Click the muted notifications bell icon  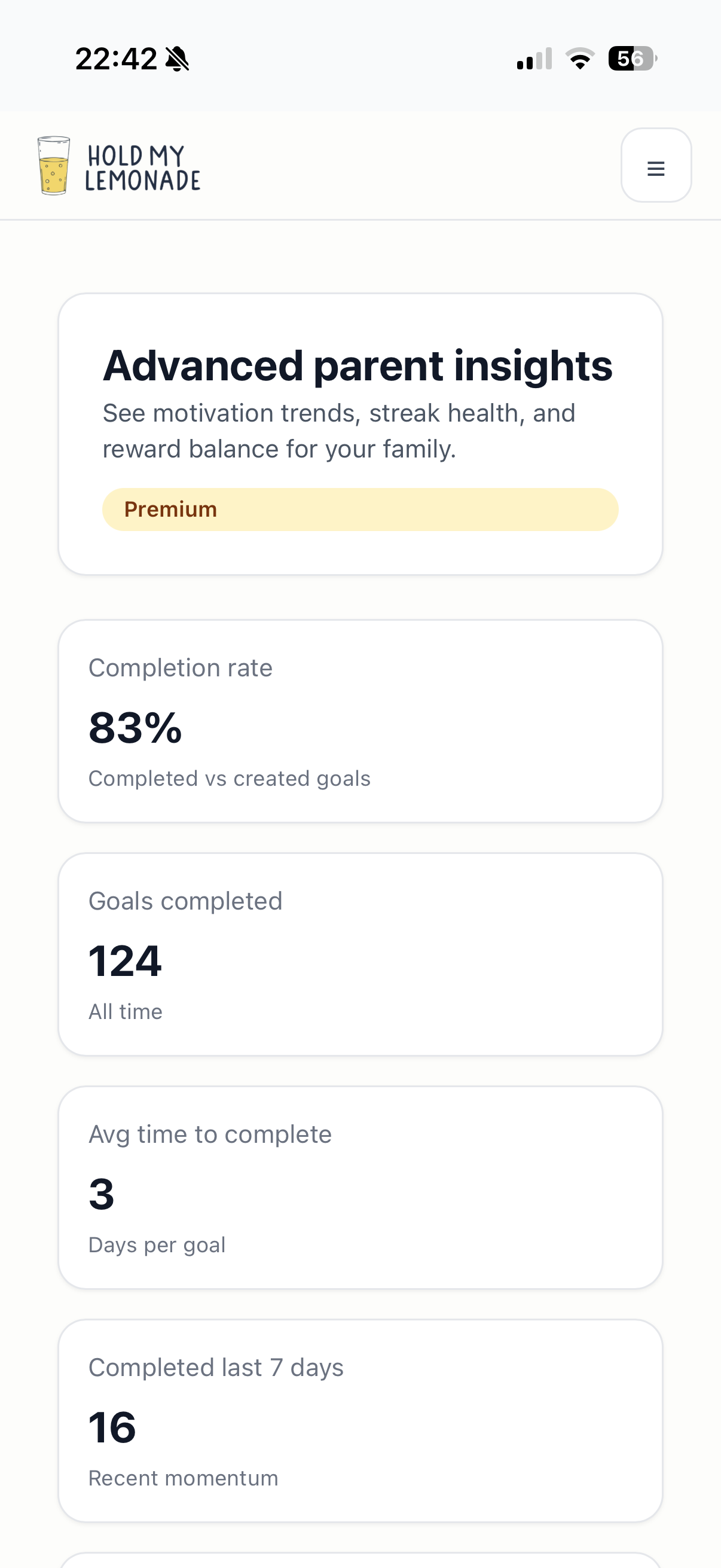(177, 58)
